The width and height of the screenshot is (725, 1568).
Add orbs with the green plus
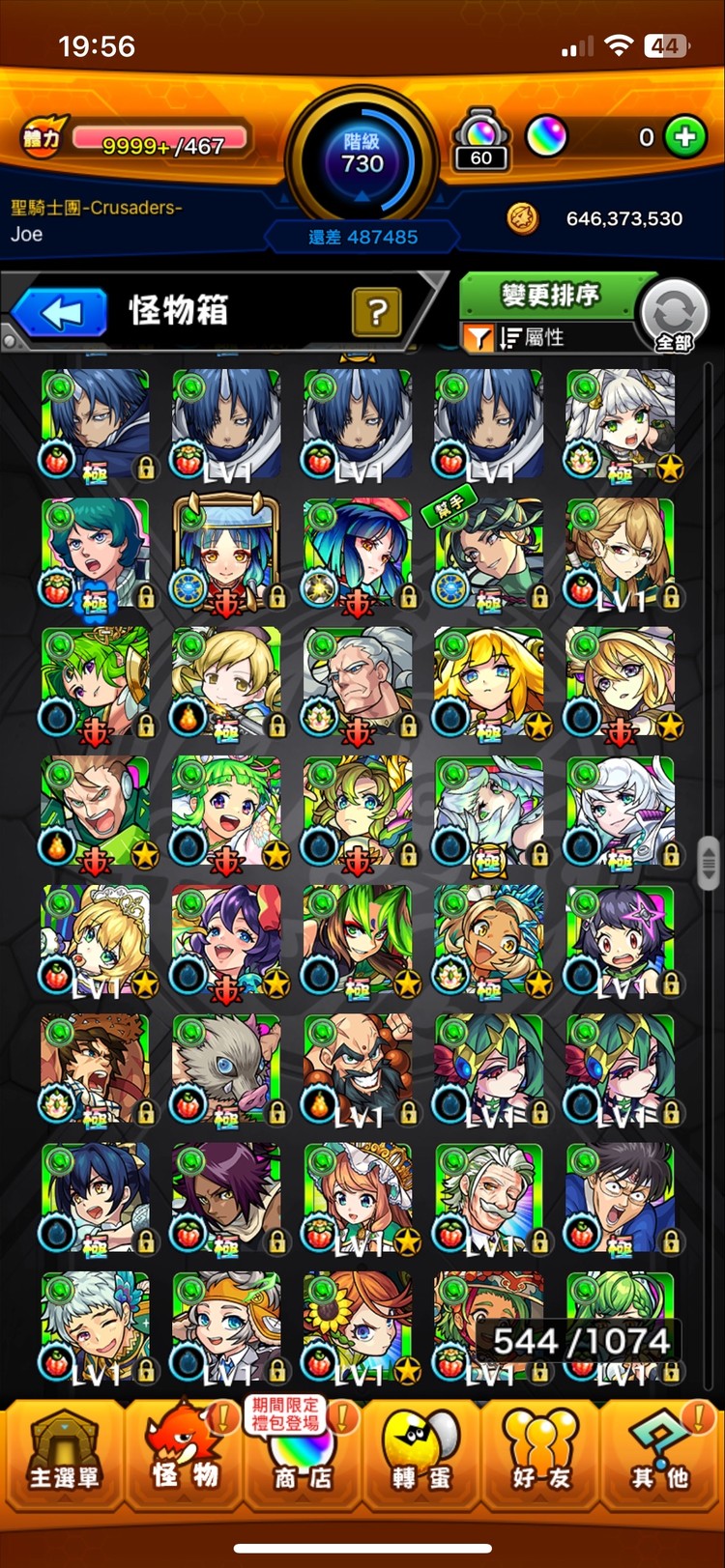[685, 137]
